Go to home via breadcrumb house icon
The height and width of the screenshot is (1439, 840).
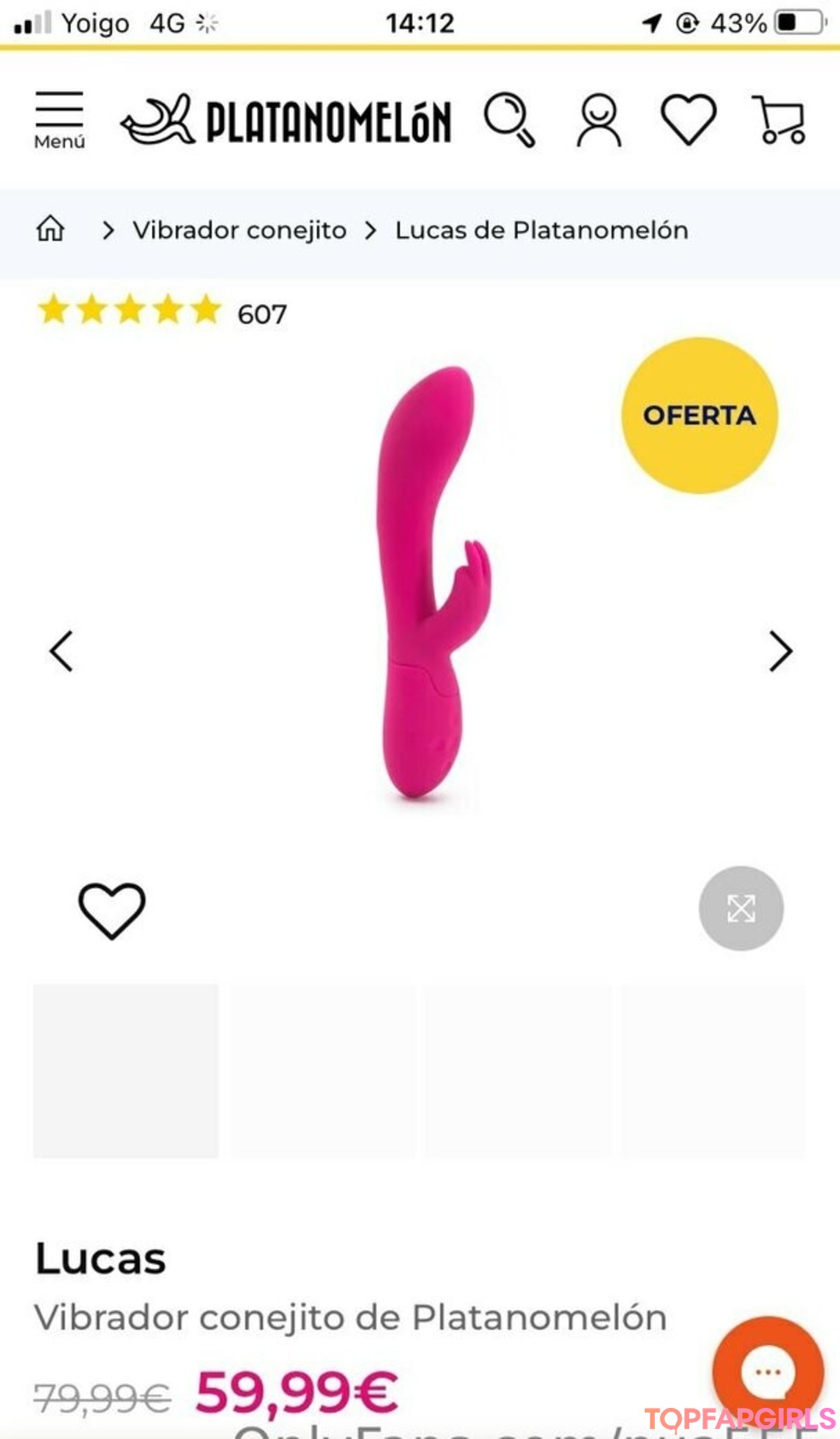click(x=51, y=229)
